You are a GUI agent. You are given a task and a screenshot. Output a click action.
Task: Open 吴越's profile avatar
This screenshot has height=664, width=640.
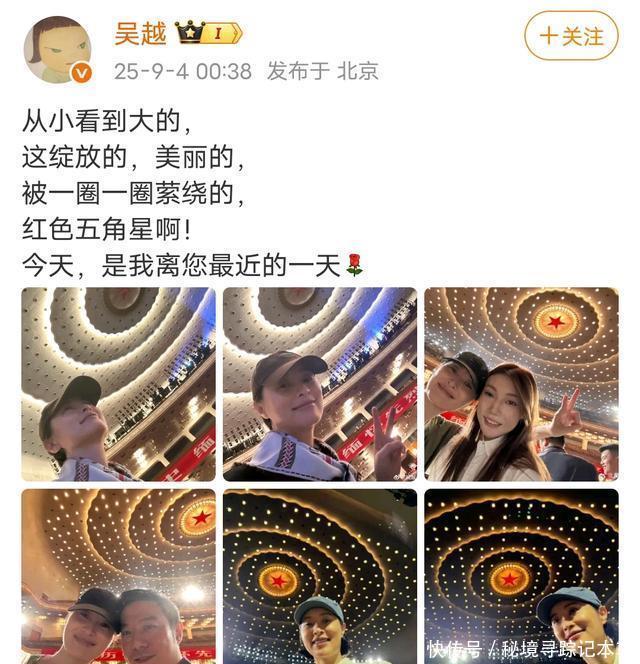coord(57,50)
